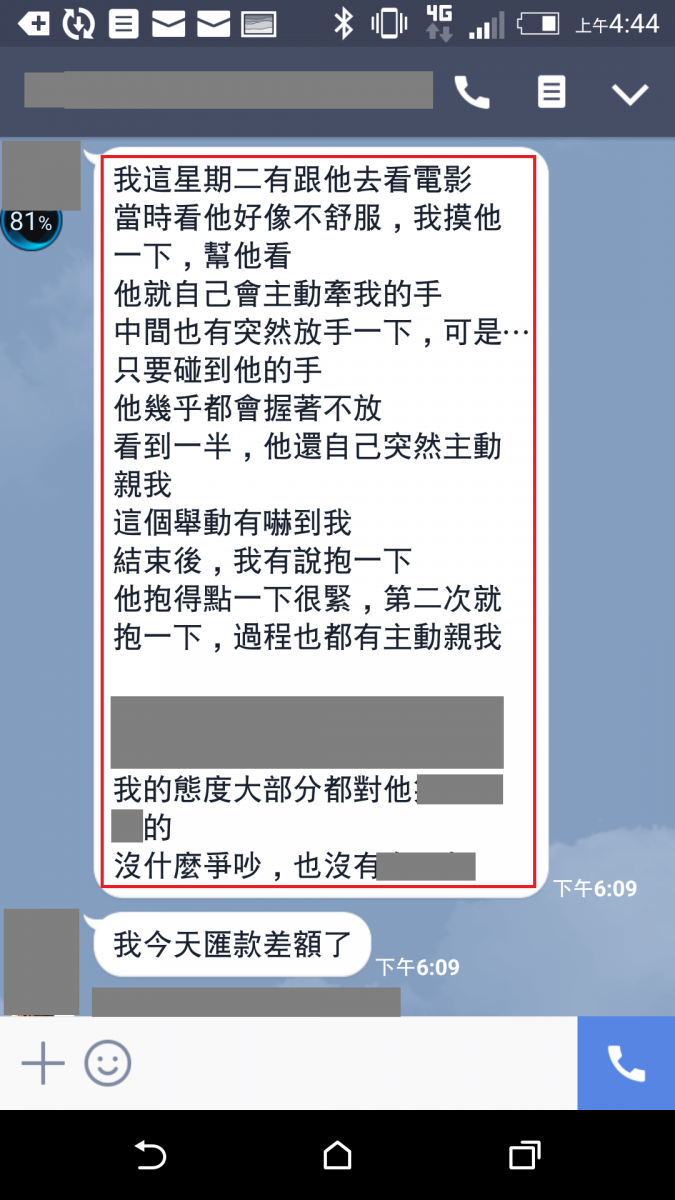The height and width of the screenshot is (1200, 675).
Task: Go to the home screen
Action: [x=338, y=1156]
